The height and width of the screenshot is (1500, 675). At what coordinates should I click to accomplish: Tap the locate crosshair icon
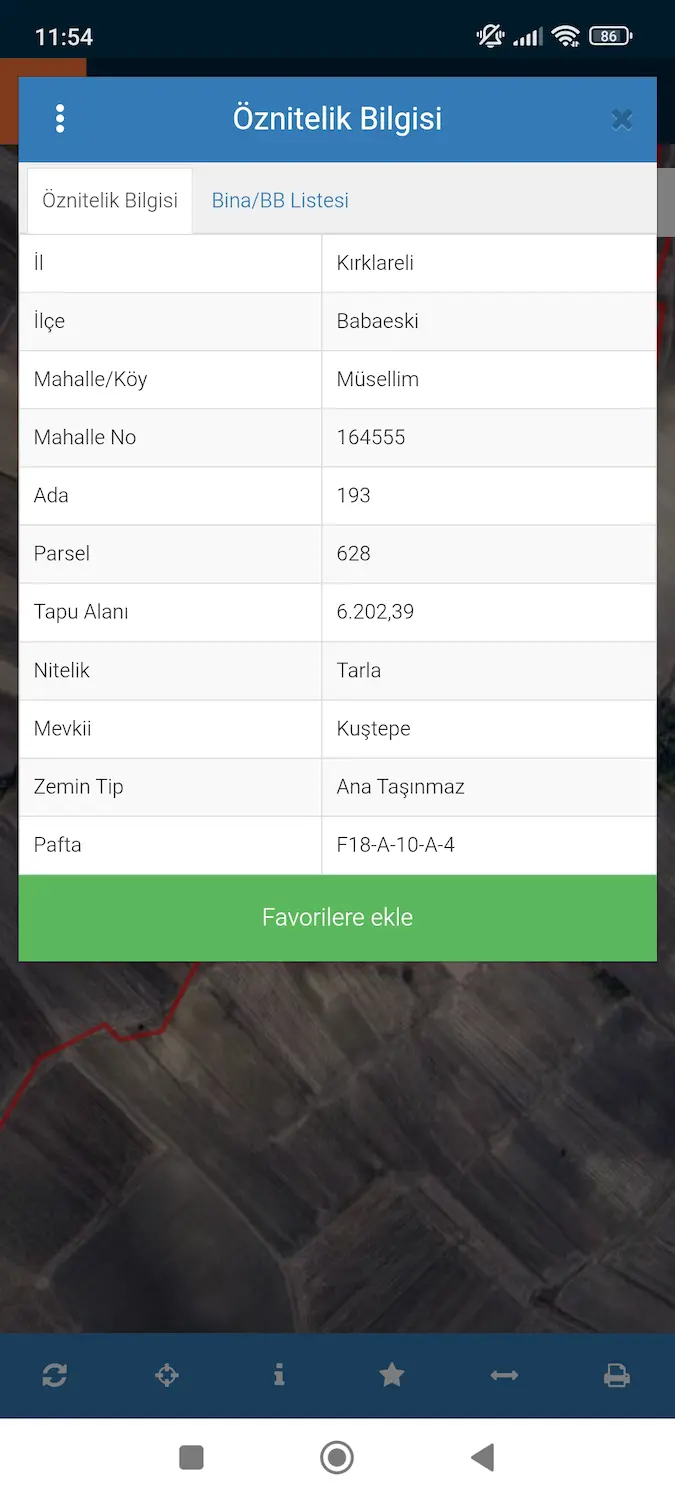(167, 1376)
